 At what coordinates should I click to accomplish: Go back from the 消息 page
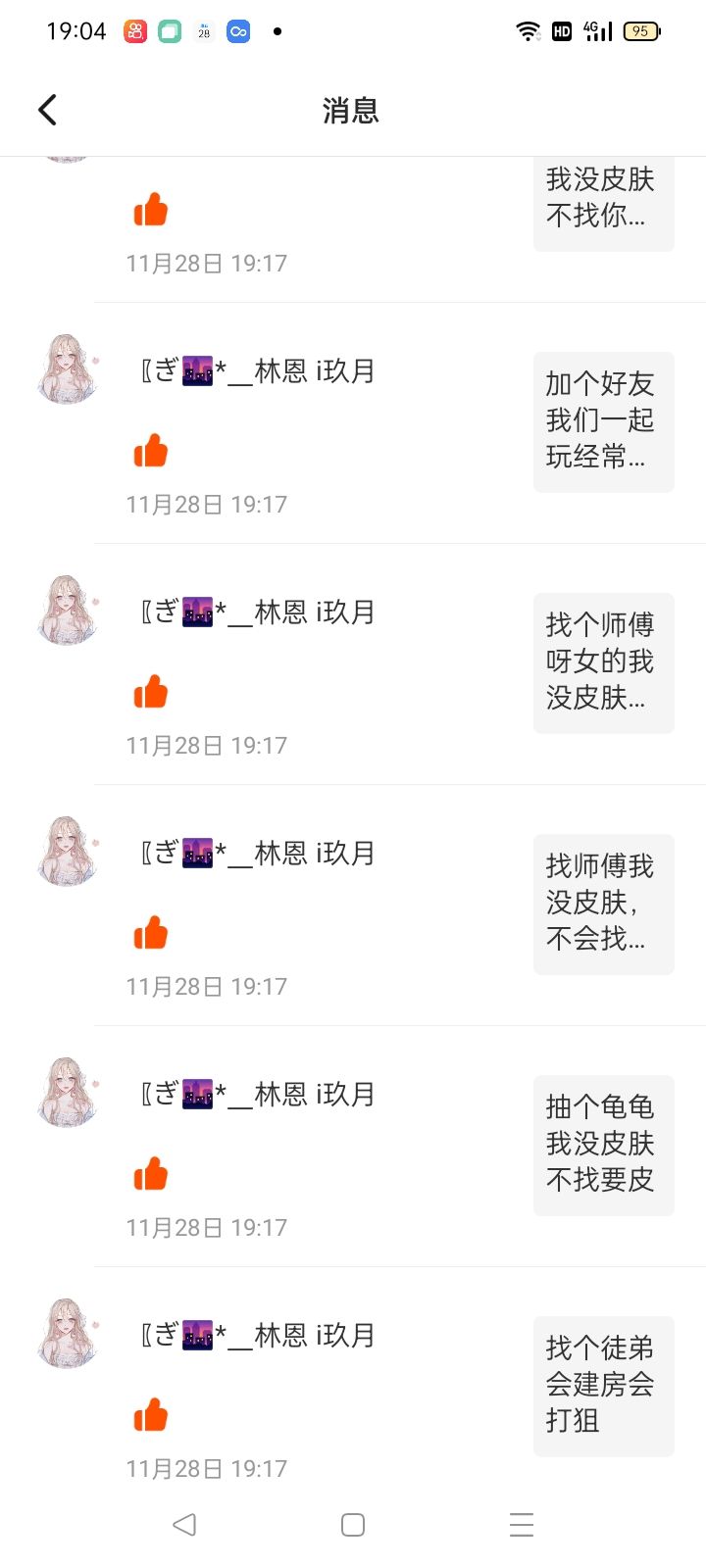tap(47, 110)
